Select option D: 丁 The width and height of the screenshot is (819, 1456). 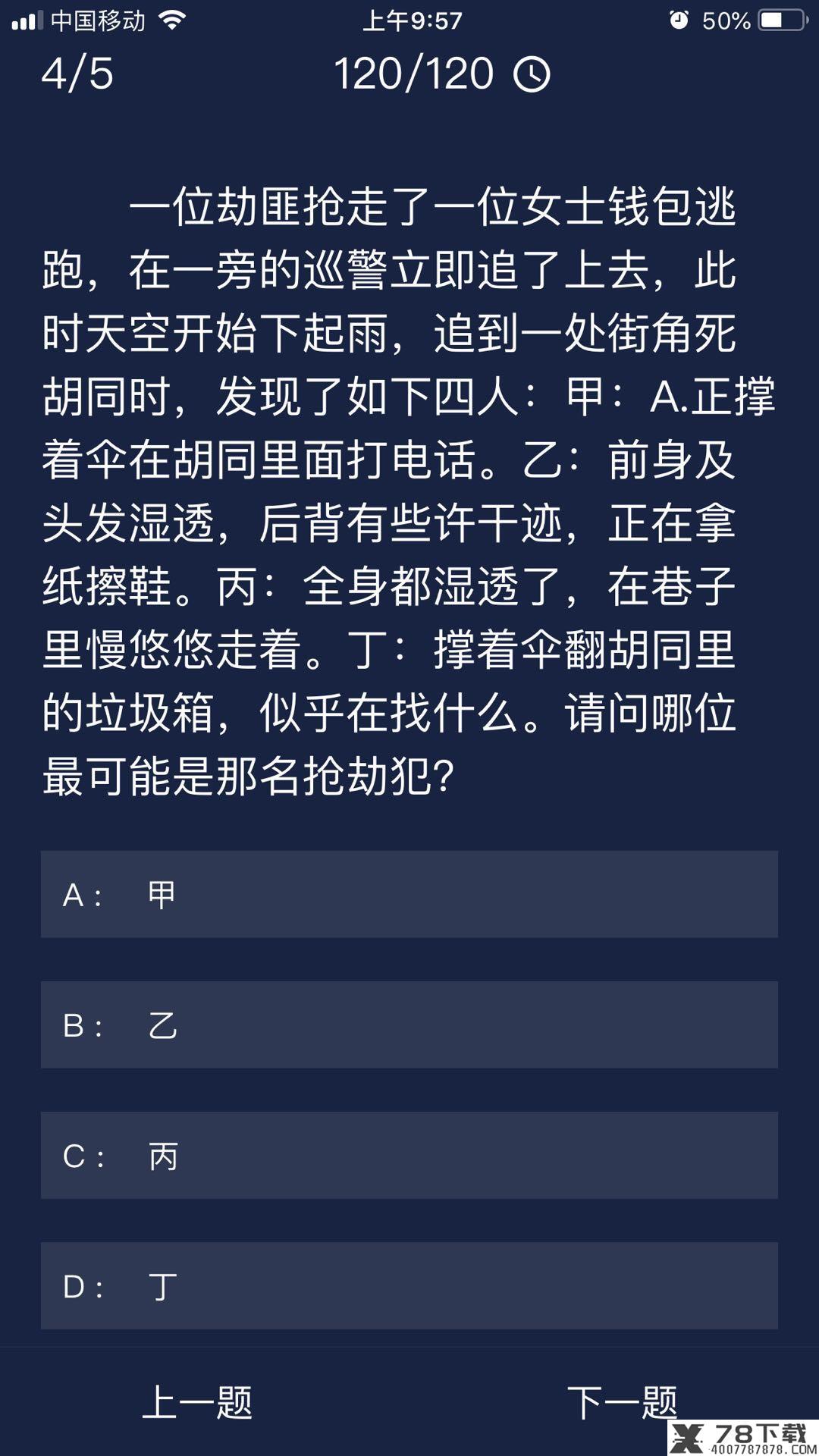pos(409,1285)
